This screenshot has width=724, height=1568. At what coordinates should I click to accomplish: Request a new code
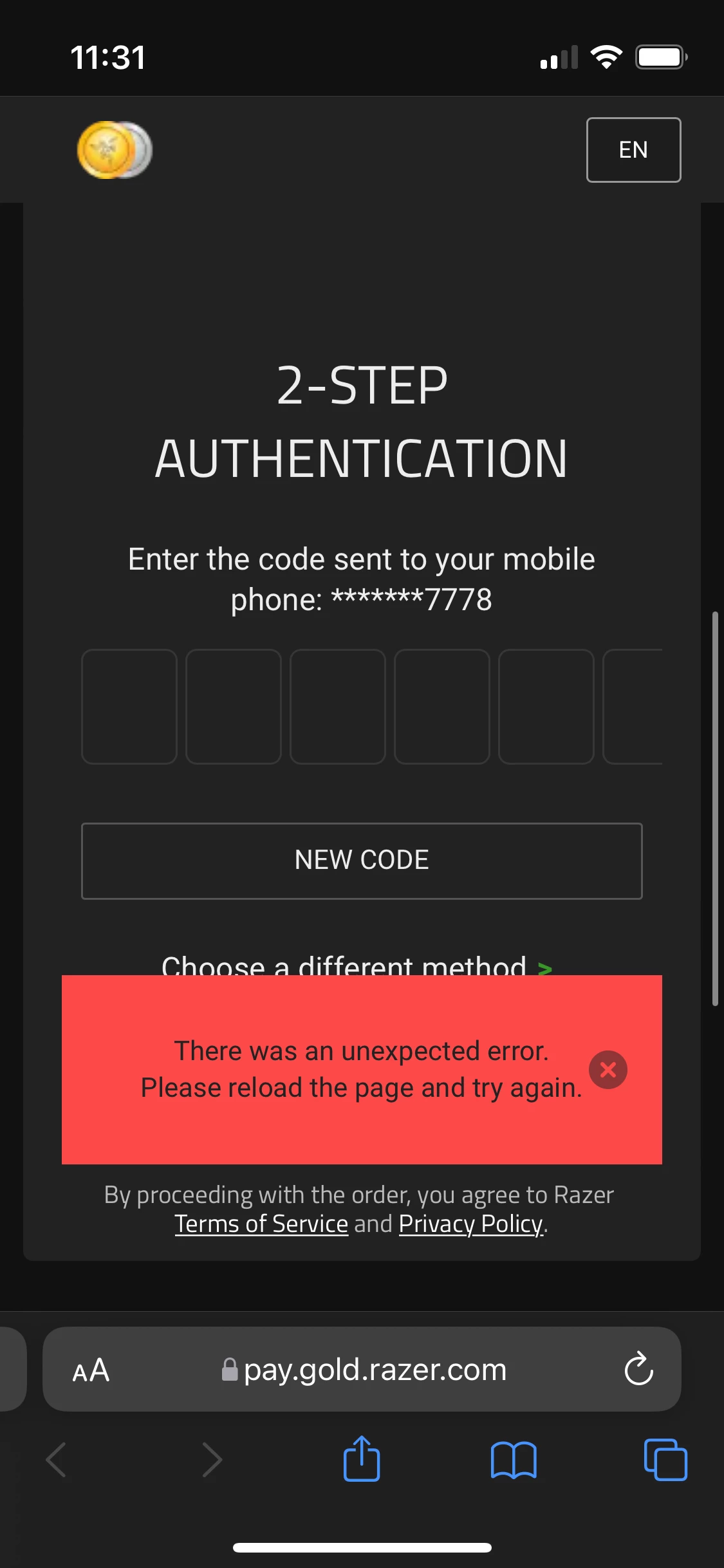coord(362,861)
